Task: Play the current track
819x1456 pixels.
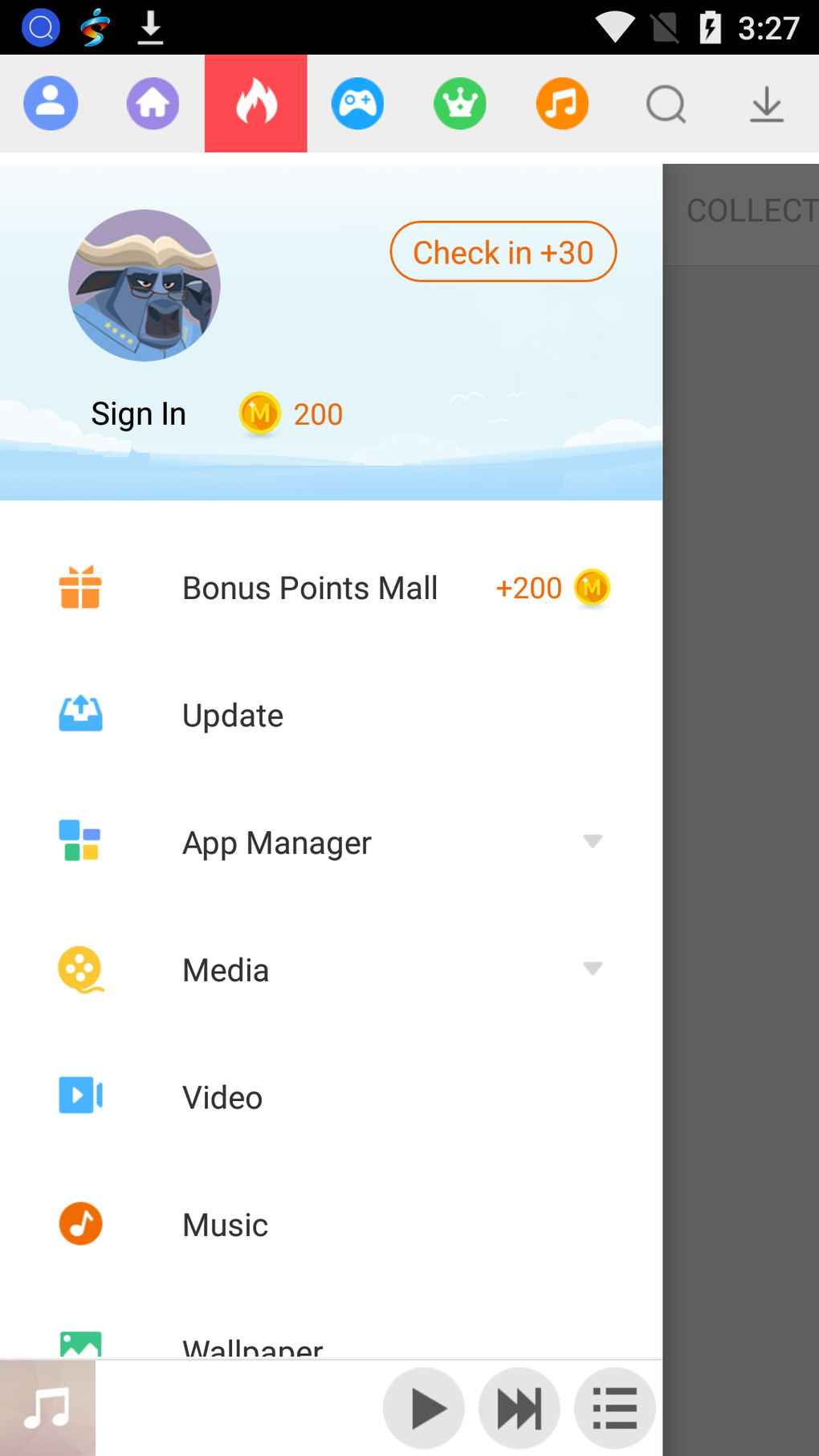Action: pyautogui.click(x=424, y=1409)
